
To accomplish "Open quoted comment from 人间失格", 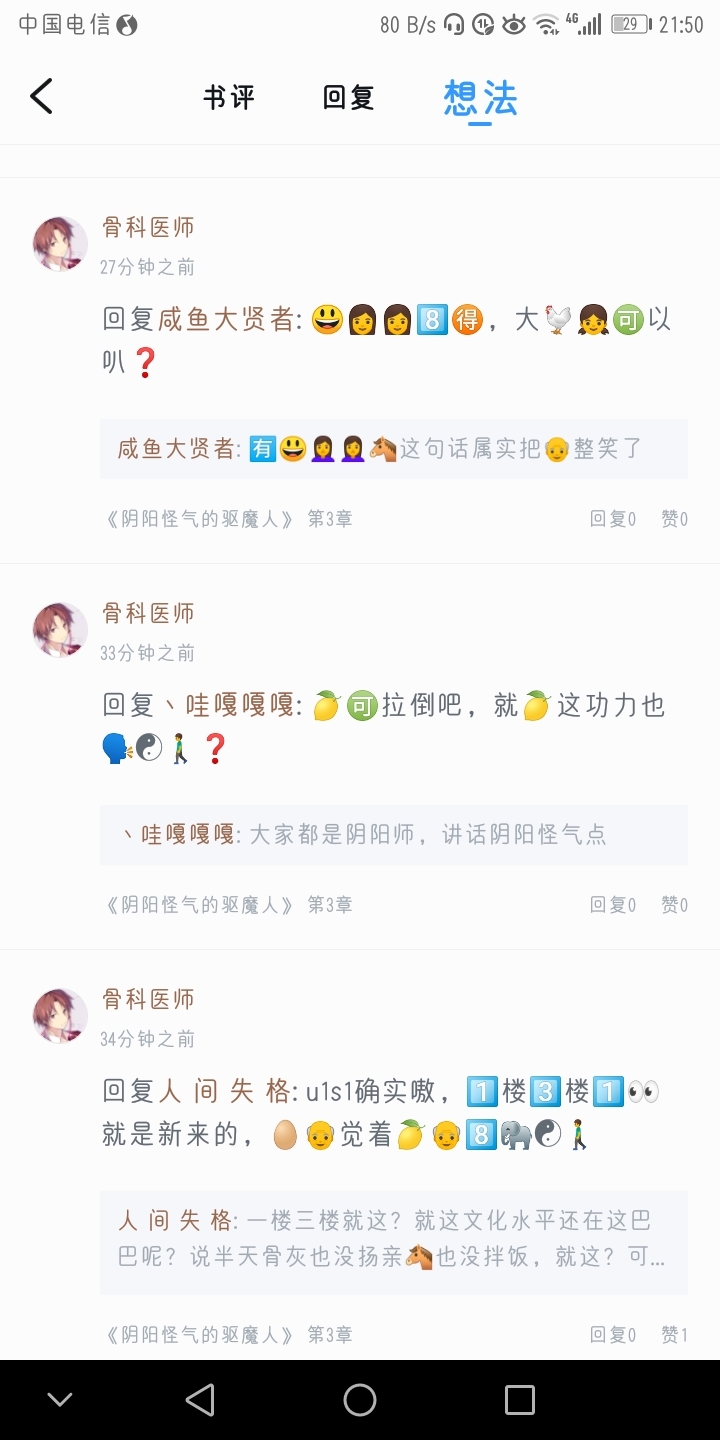I will click(394, 1243).
